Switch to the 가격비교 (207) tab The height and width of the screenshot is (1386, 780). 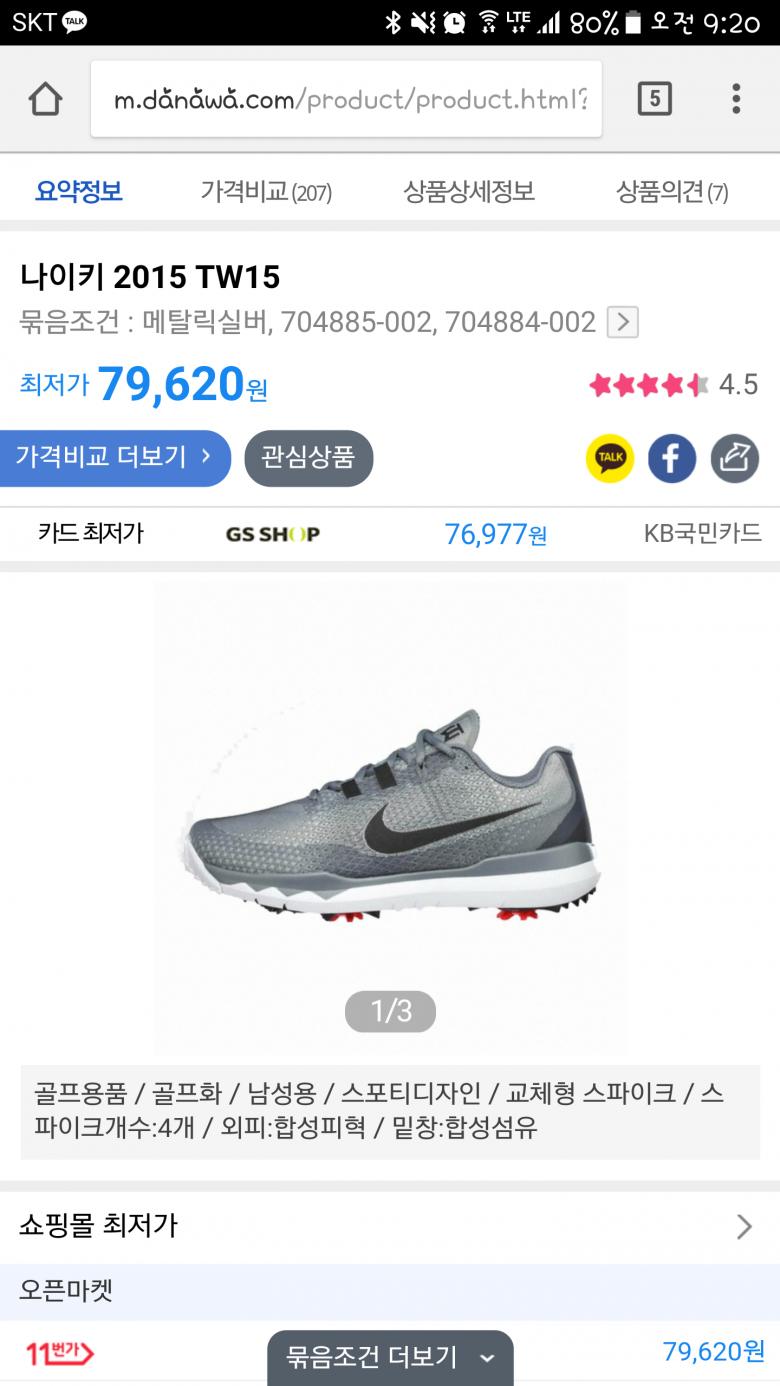(266, 191)
